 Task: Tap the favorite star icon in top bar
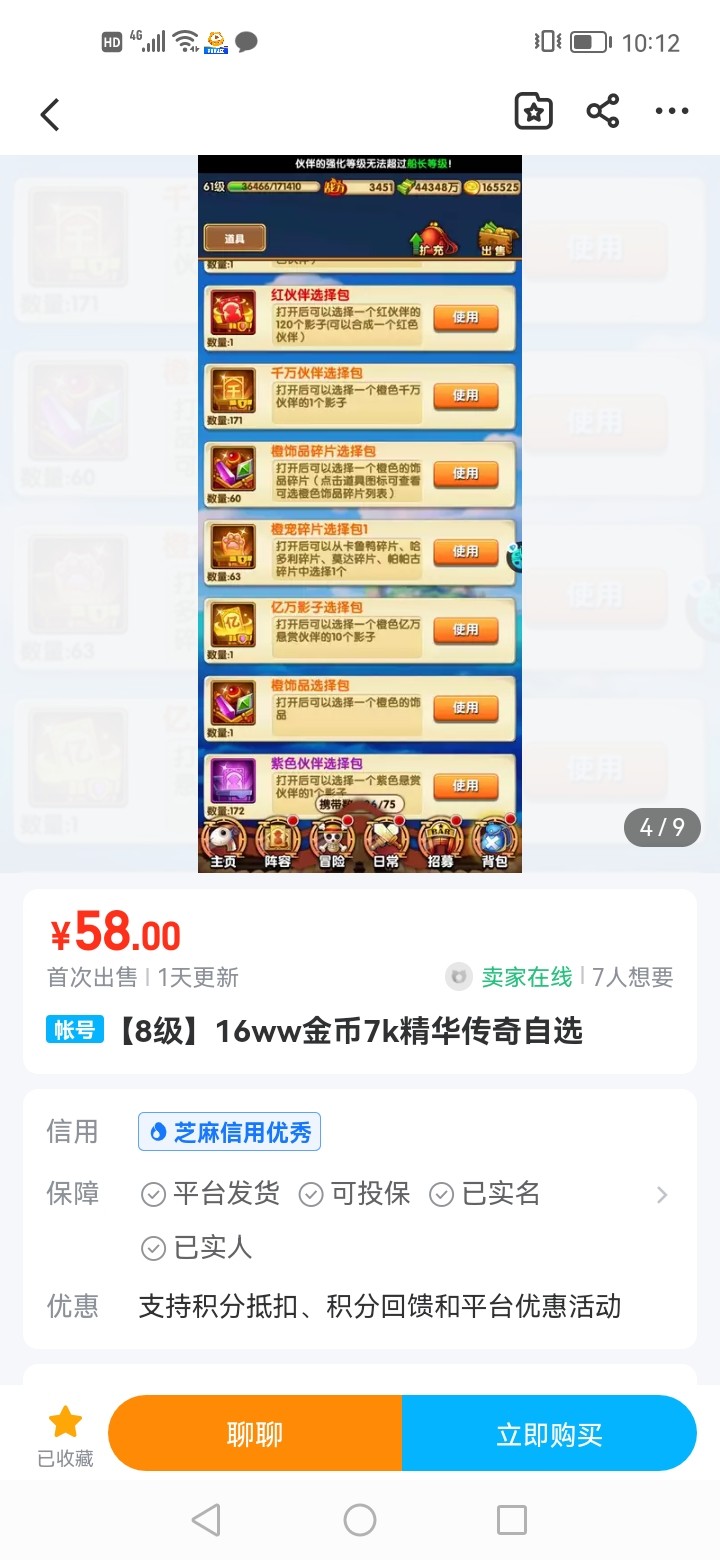tap(533, 111)
